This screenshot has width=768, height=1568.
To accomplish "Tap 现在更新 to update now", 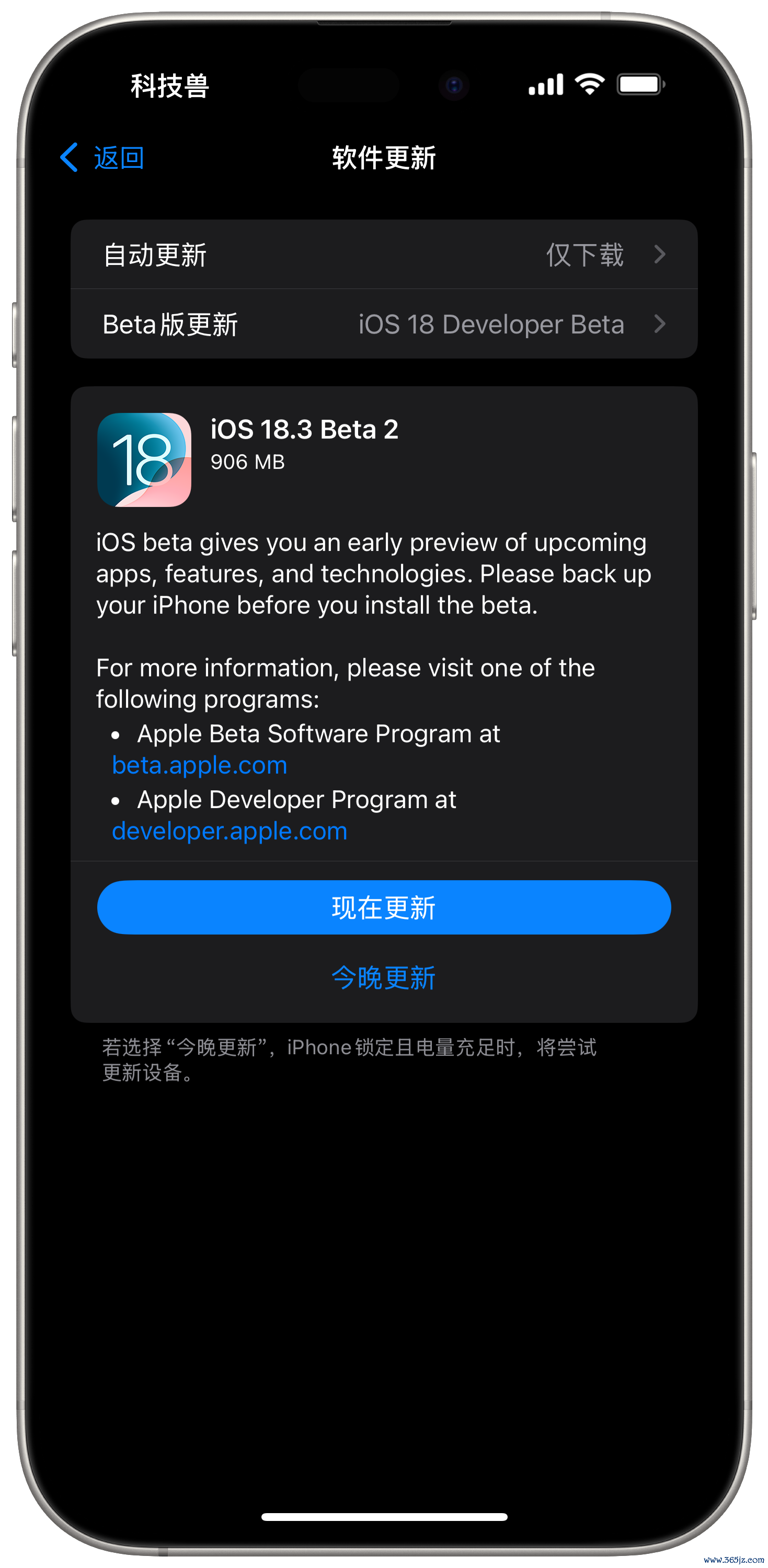I will coord(384,907).
